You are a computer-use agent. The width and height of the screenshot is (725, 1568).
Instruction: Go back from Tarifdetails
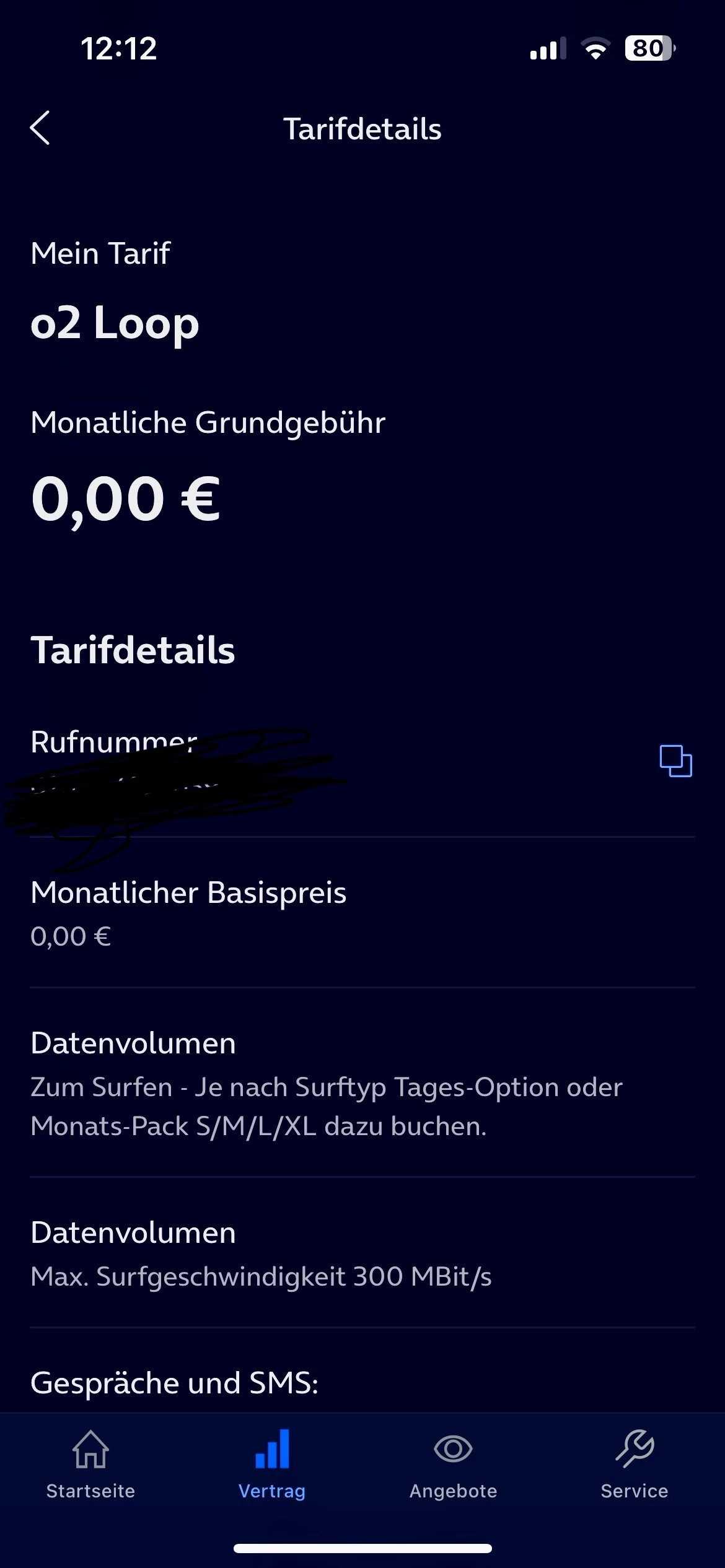click(40, 128)
